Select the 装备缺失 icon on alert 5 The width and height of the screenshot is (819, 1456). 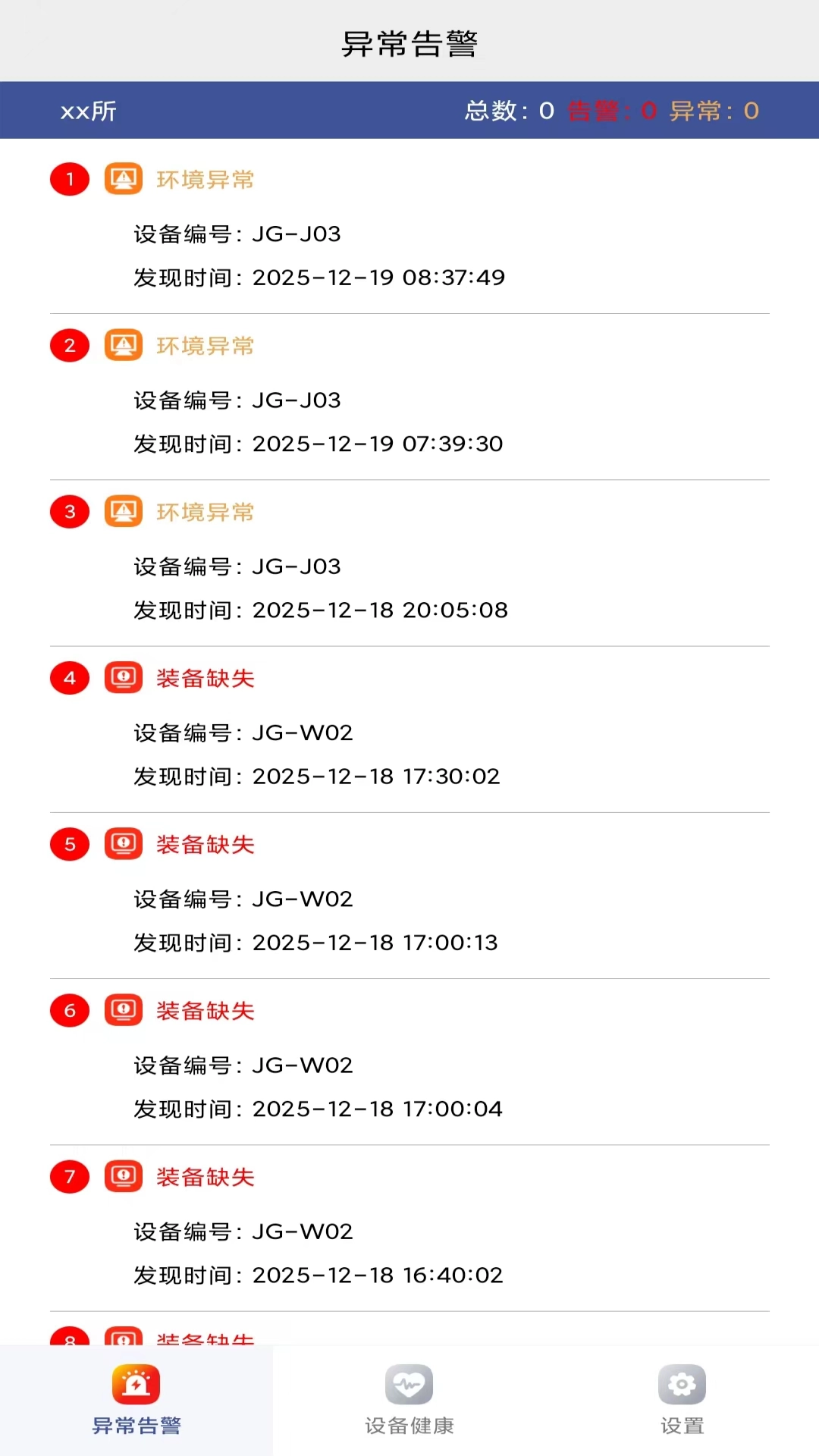[123, 843]
